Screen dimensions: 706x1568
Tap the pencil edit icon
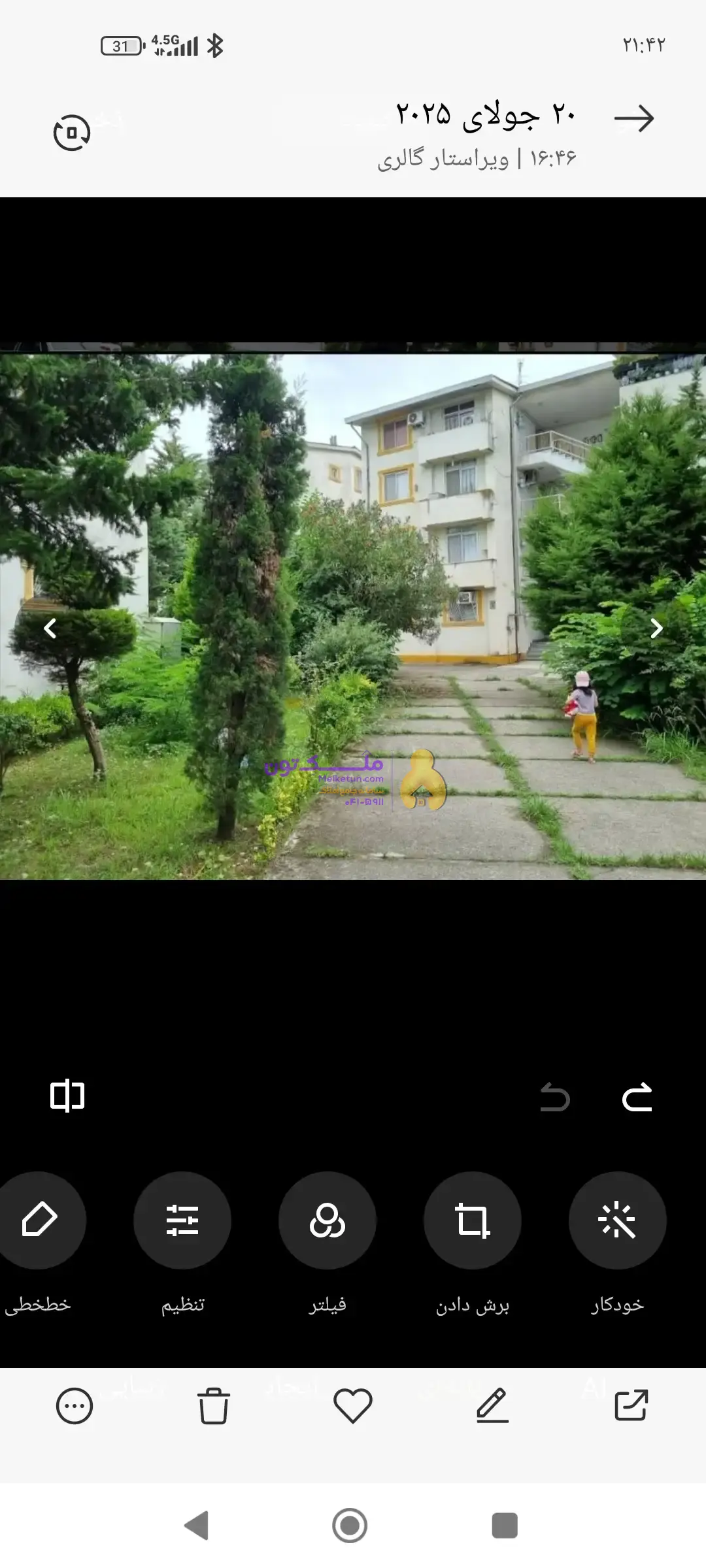492,1405
